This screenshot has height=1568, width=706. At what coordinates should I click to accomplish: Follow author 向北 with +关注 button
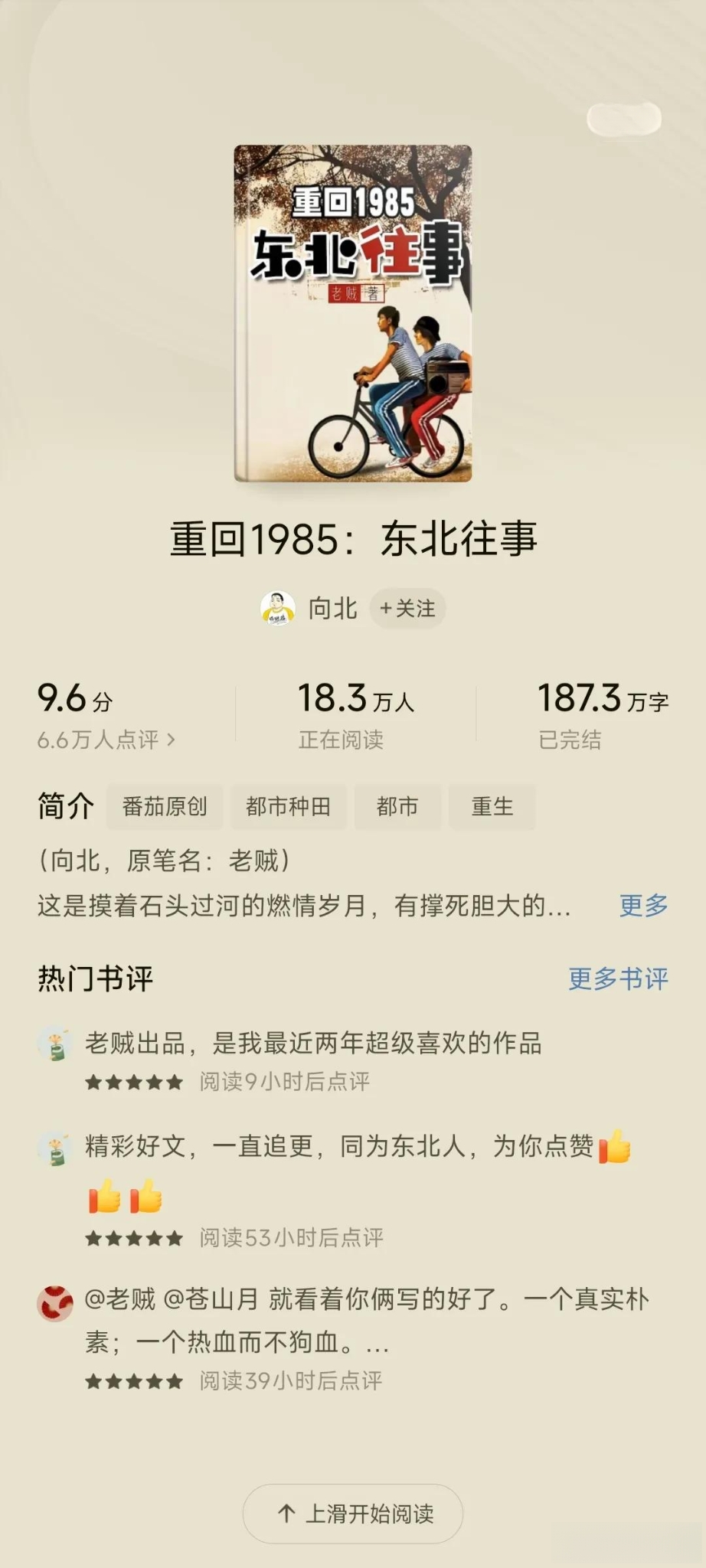[407, 609]
